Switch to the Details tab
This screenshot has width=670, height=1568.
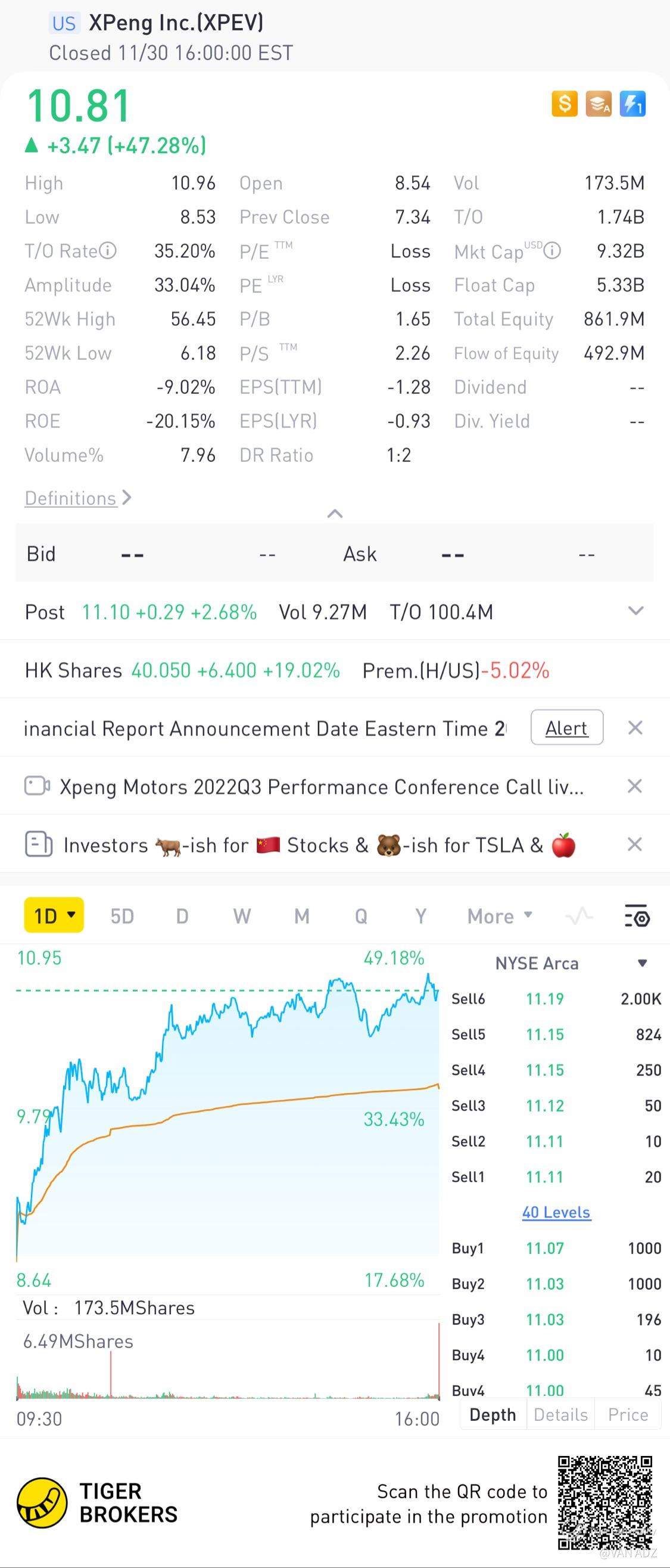[560, 1415]
